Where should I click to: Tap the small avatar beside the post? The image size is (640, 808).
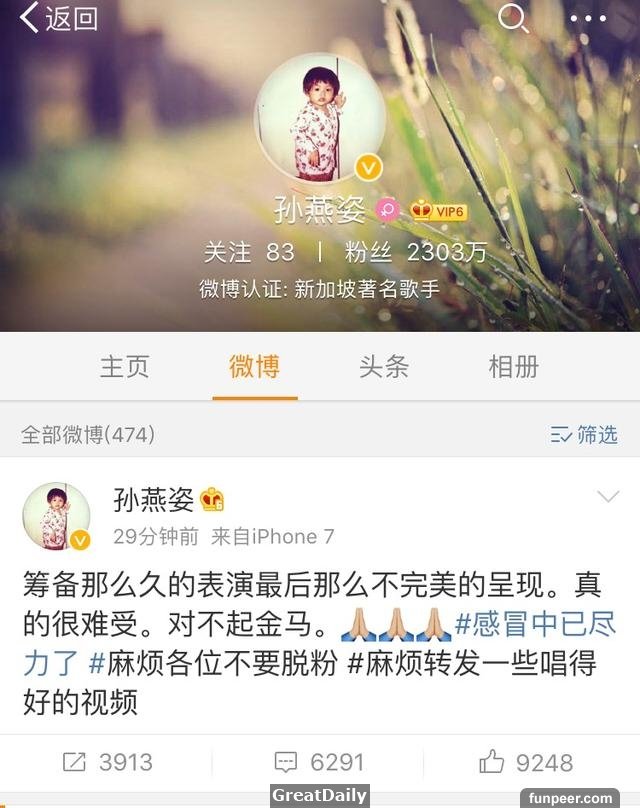click(57, 516)
